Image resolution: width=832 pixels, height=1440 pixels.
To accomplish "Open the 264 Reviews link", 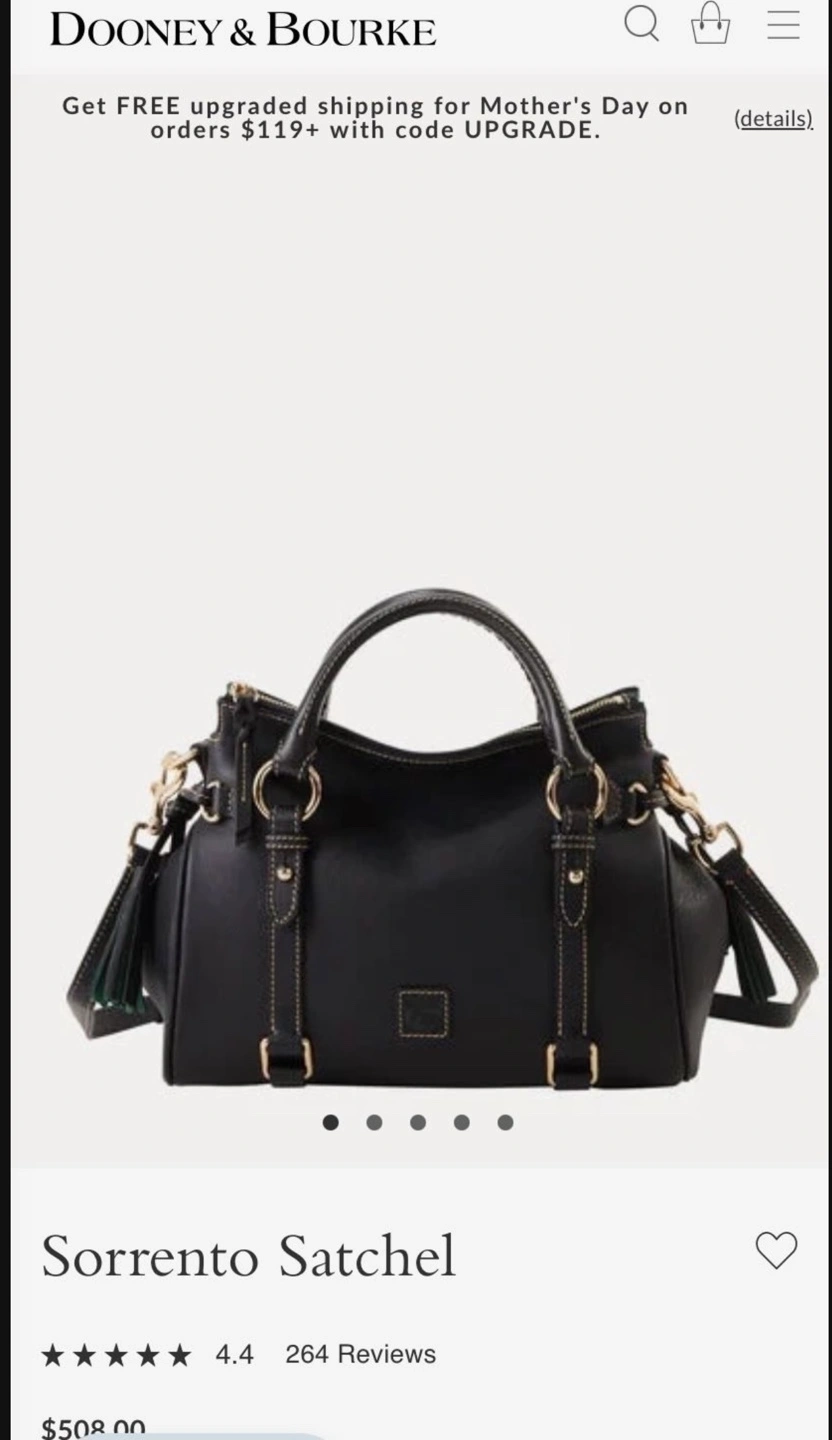I will (x=360, y=1354).
